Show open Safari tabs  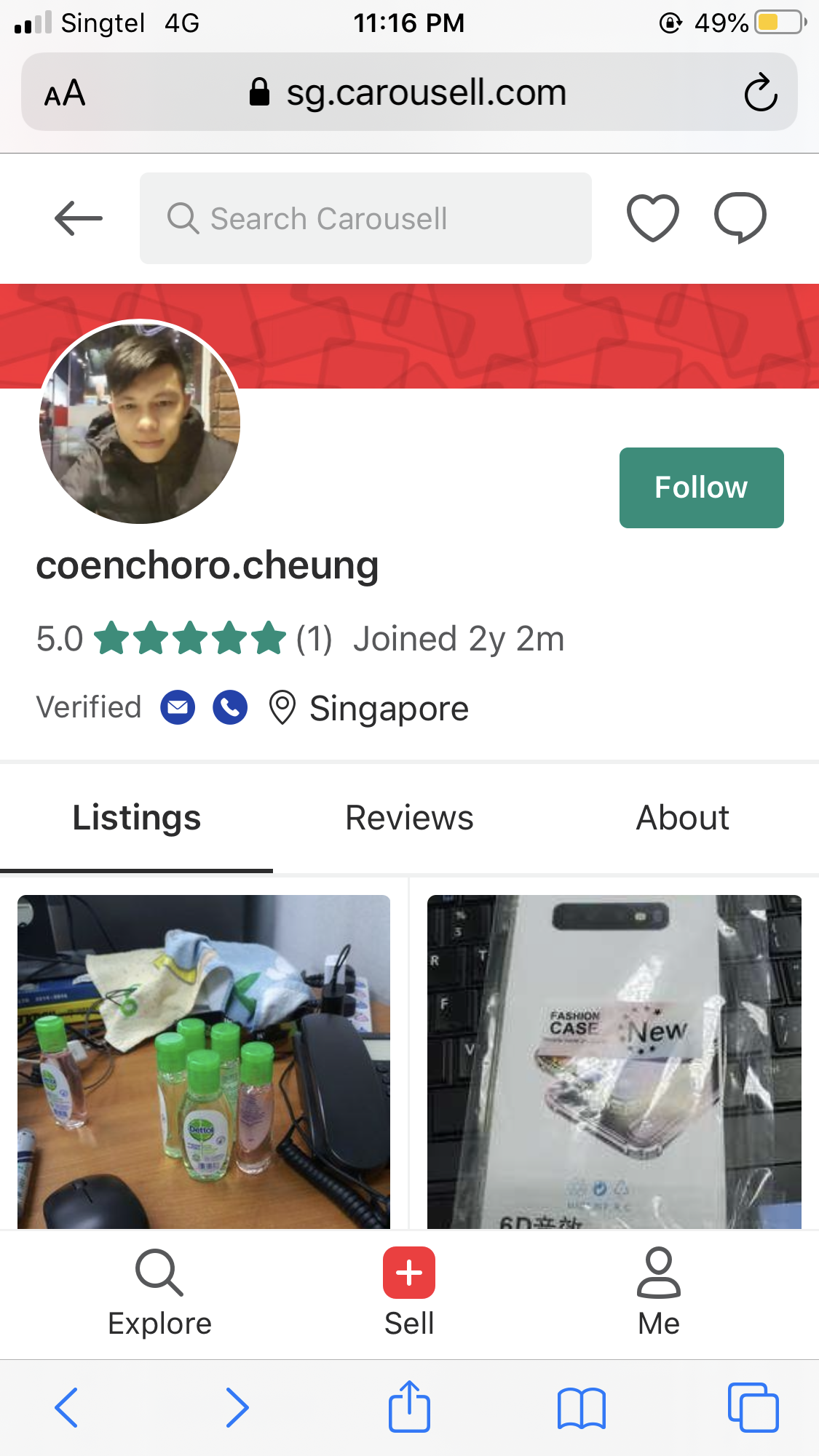click(x=753, y=1407)
